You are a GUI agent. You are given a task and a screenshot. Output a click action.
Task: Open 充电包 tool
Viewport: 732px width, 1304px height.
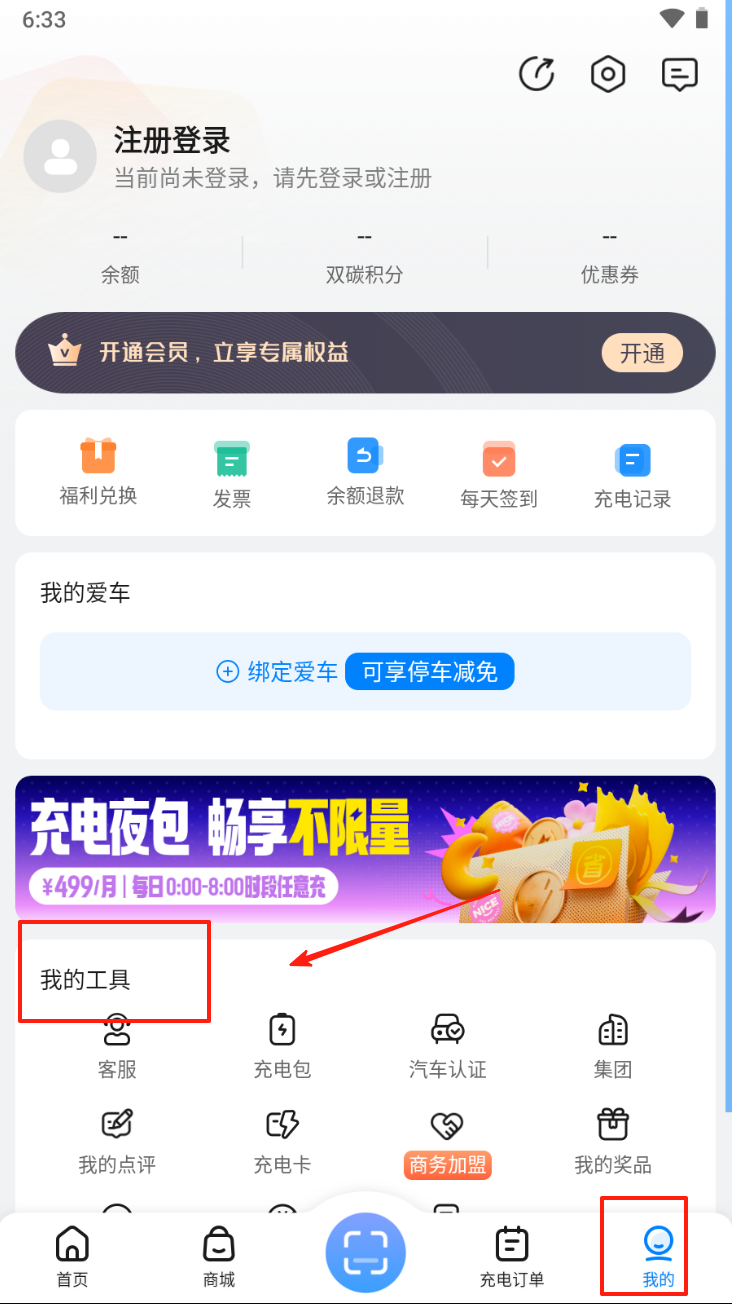(282, 1045)
